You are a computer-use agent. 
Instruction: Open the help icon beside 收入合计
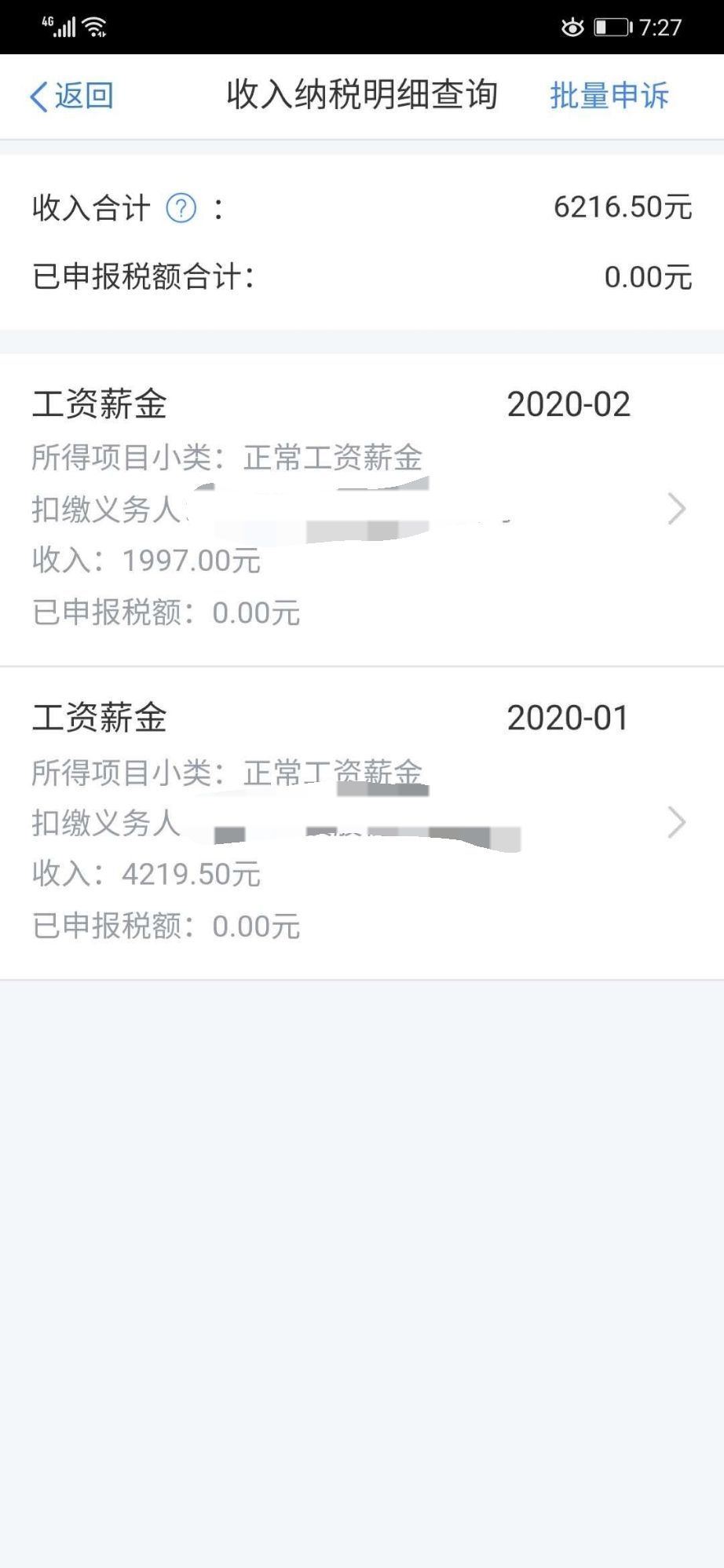pyautogui.click(x=181, y=208)
